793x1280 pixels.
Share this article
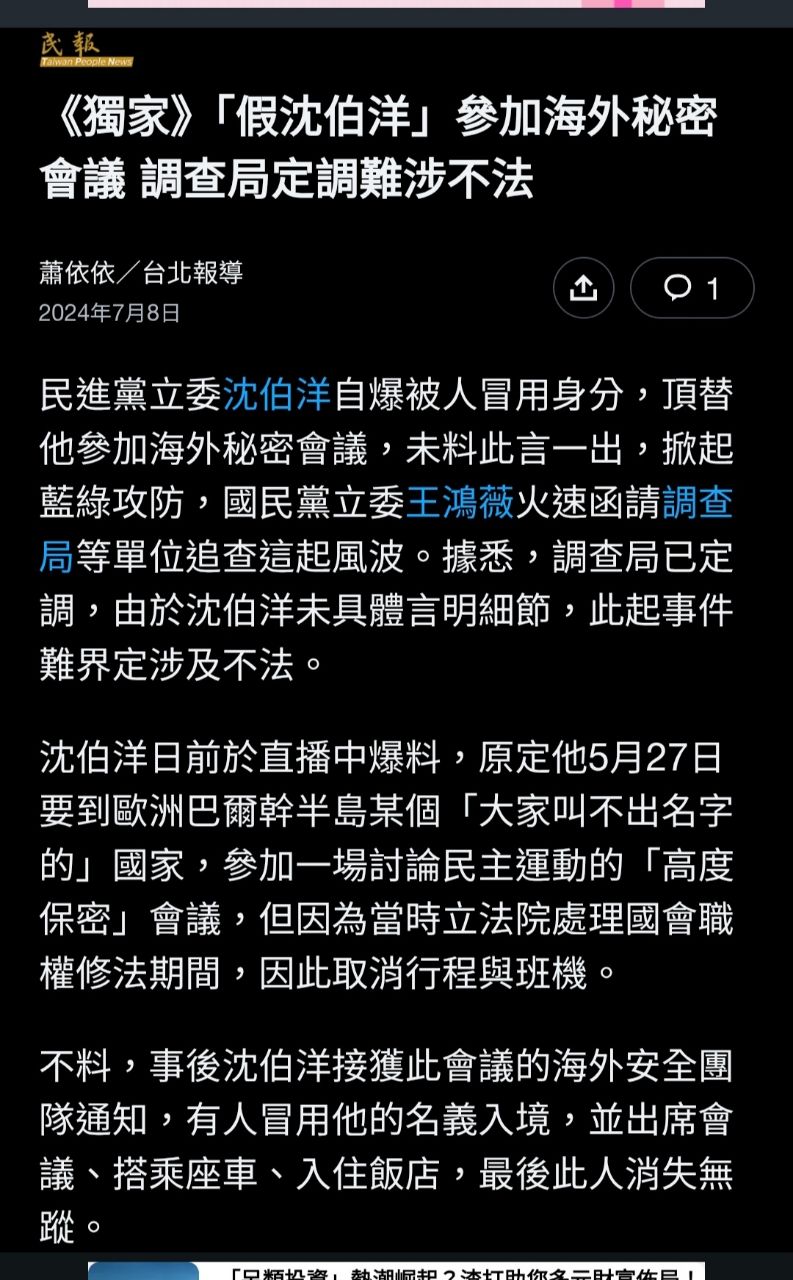[583, 289]
